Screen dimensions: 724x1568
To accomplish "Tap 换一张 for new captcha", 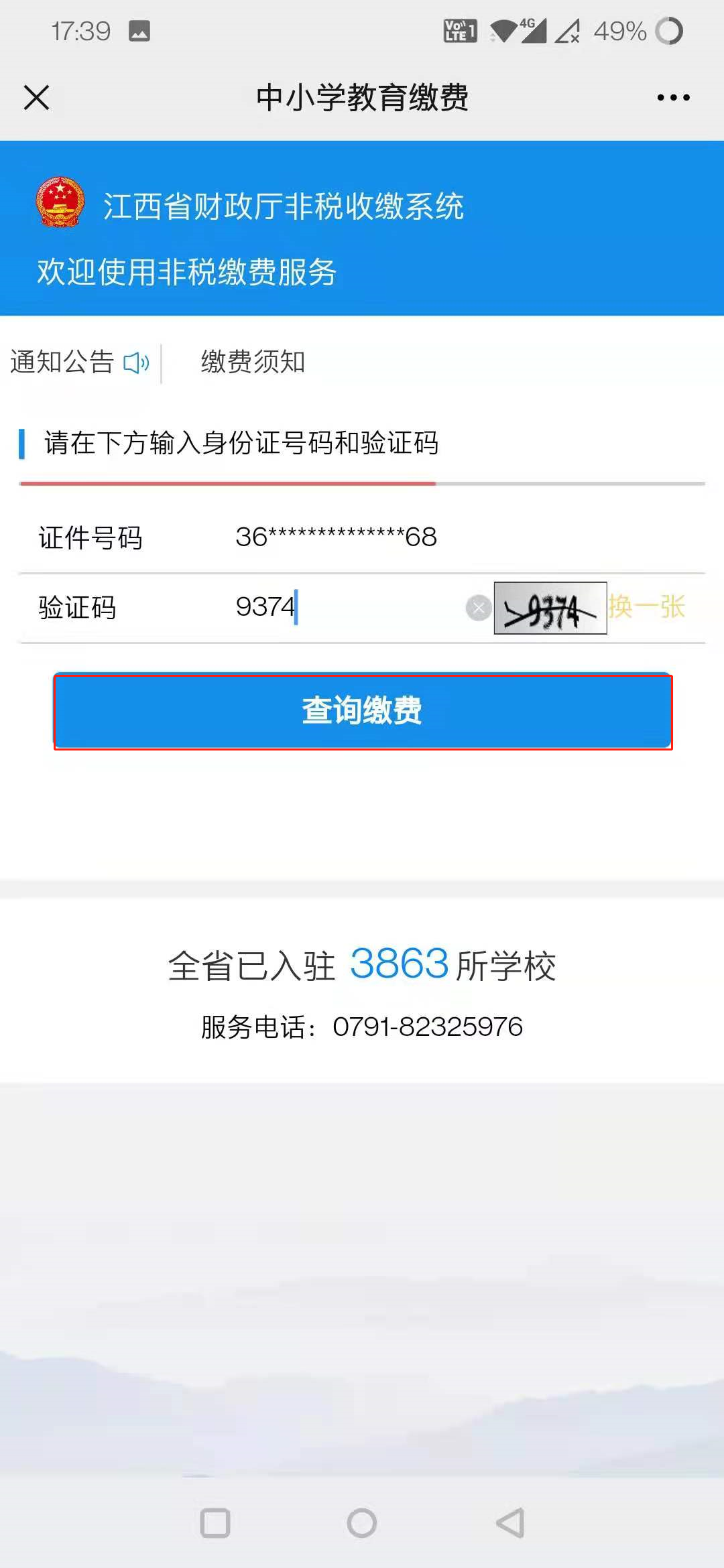I will click(646, 607).
